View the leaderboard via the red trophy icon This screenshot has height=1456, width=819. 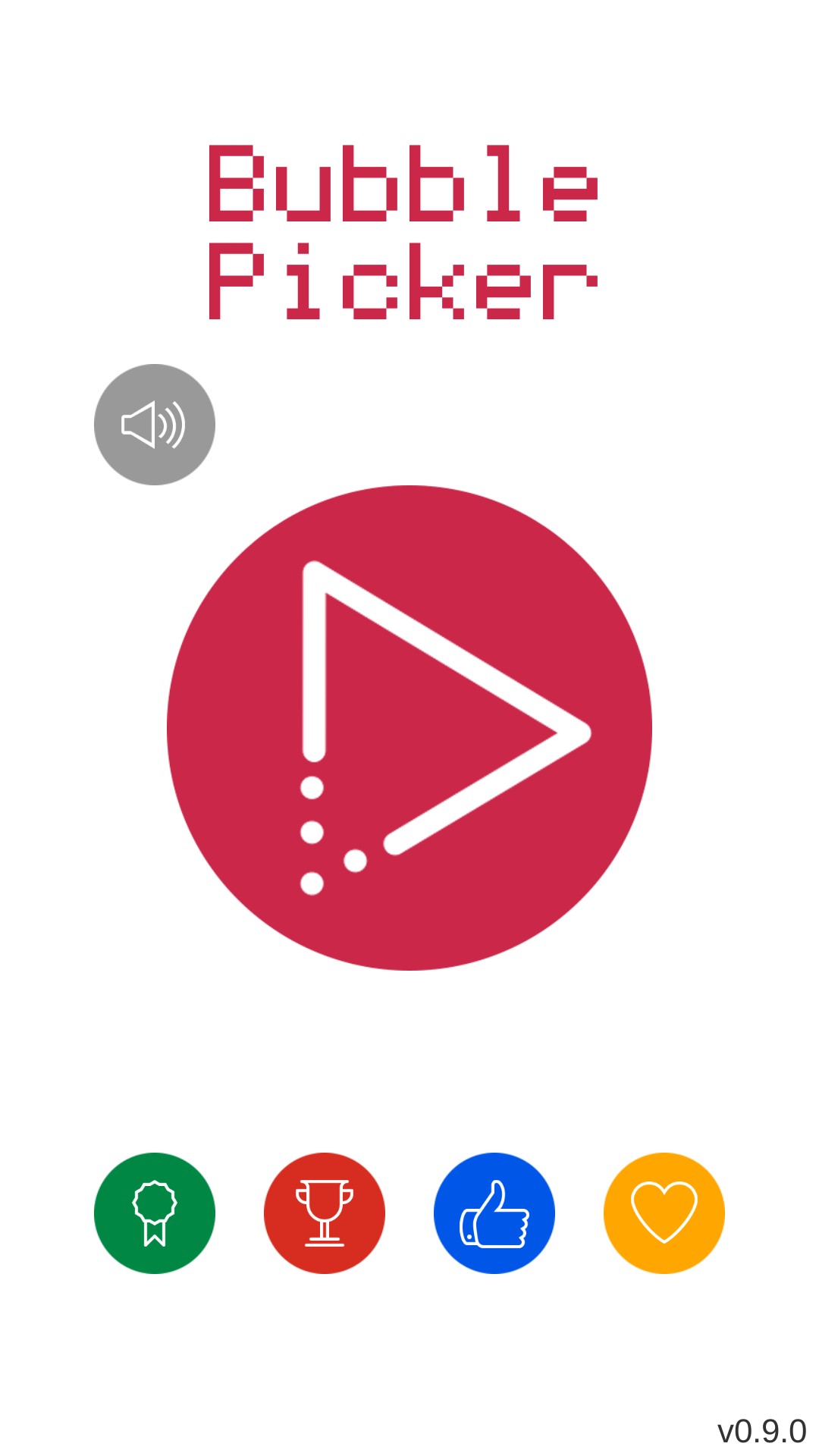pos(325,1213)
